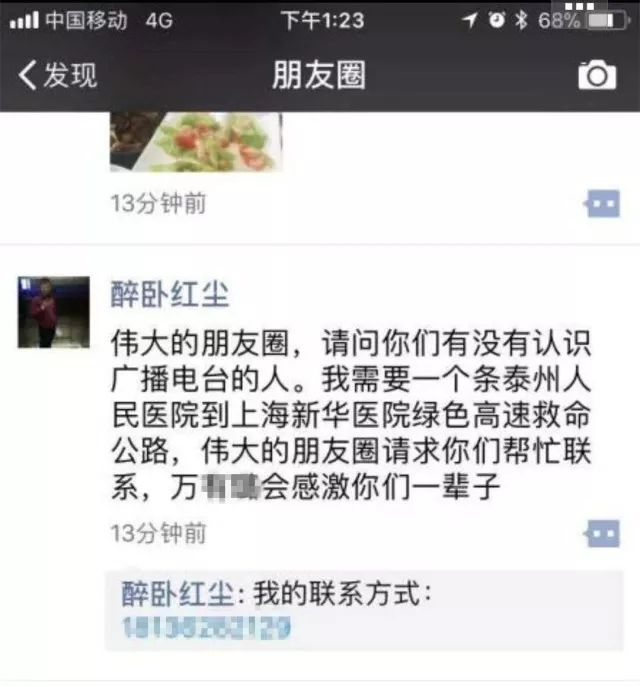Go back to 发现
The height and width of the screenshot is (687, 640).
click(58, 75)
